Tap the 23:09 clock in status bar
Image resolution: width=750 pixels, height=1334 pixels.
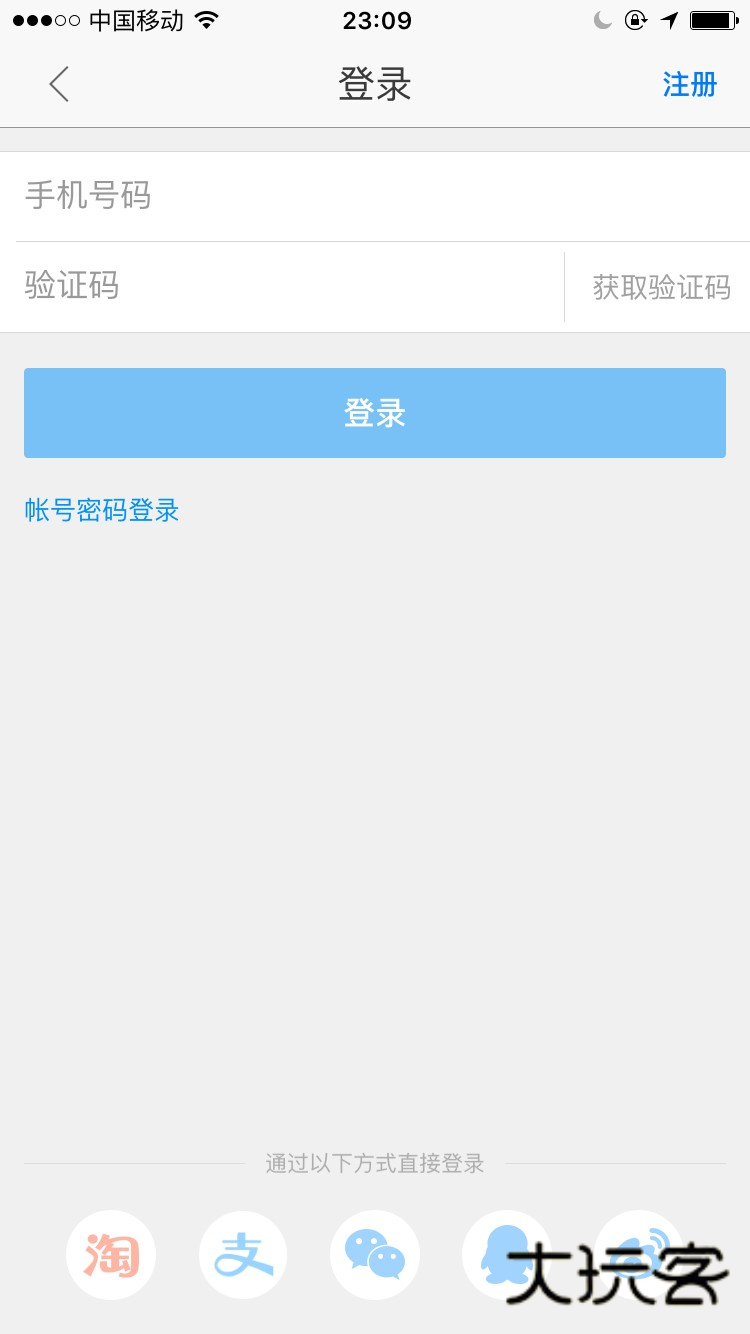(375, 18)
